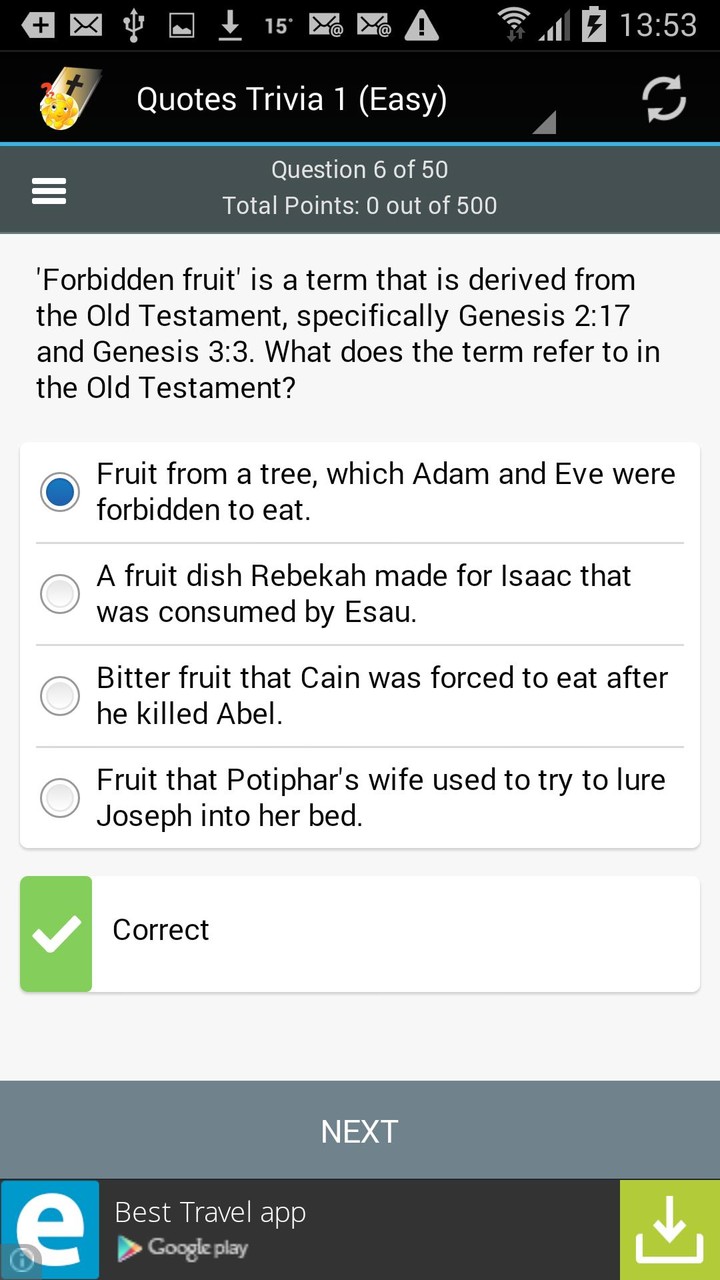Viewport: 720px width, 1280px height.
Task: Tap the 'Question 6 of 50' header bar
Action: point(359,169)
